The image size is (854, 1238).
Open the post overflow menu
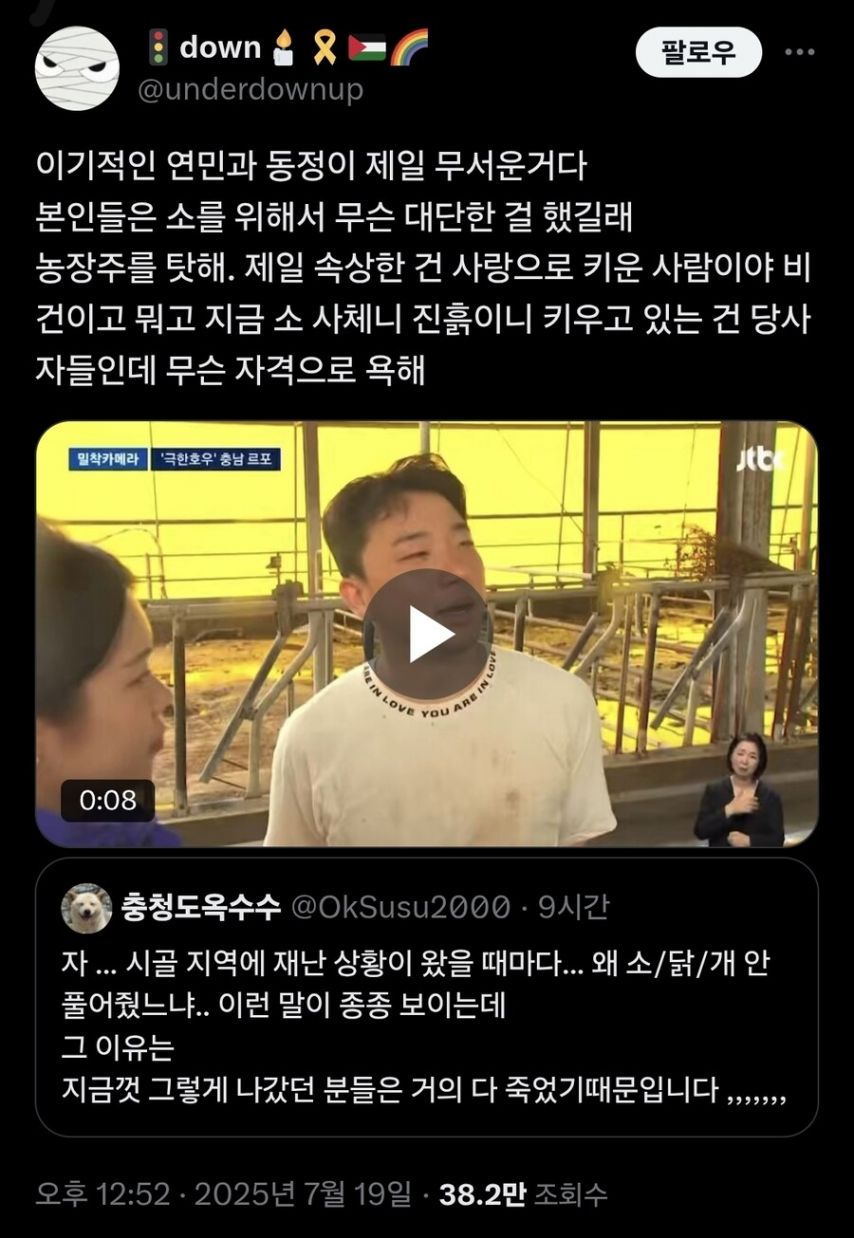point(798,53)
